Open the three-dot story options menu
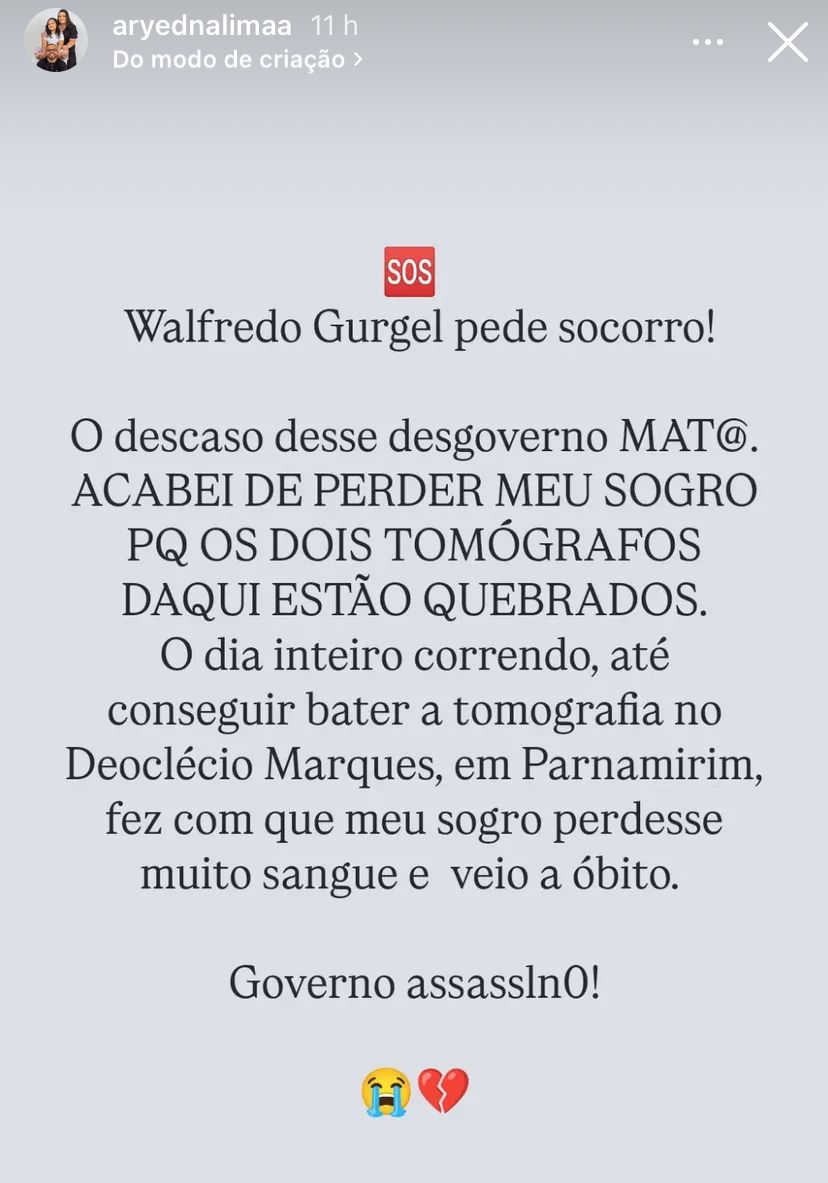The width and height of the screenshot is (828, 1183). click(708, 42)
